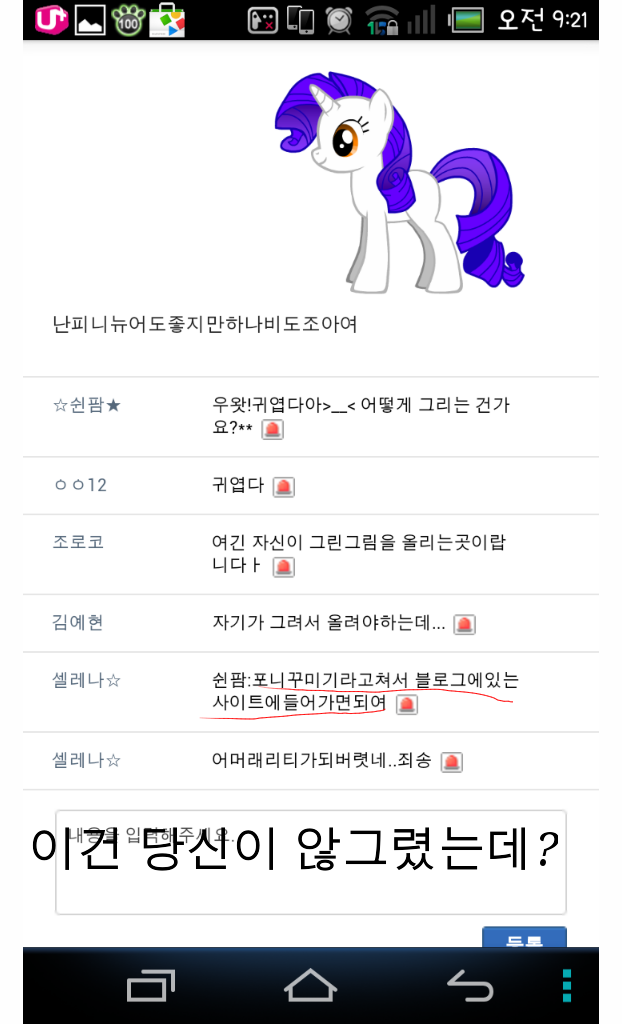Submit comment with the 등록 button
The height and width of the screenshot is (1024, 622).
coord(524,938)
